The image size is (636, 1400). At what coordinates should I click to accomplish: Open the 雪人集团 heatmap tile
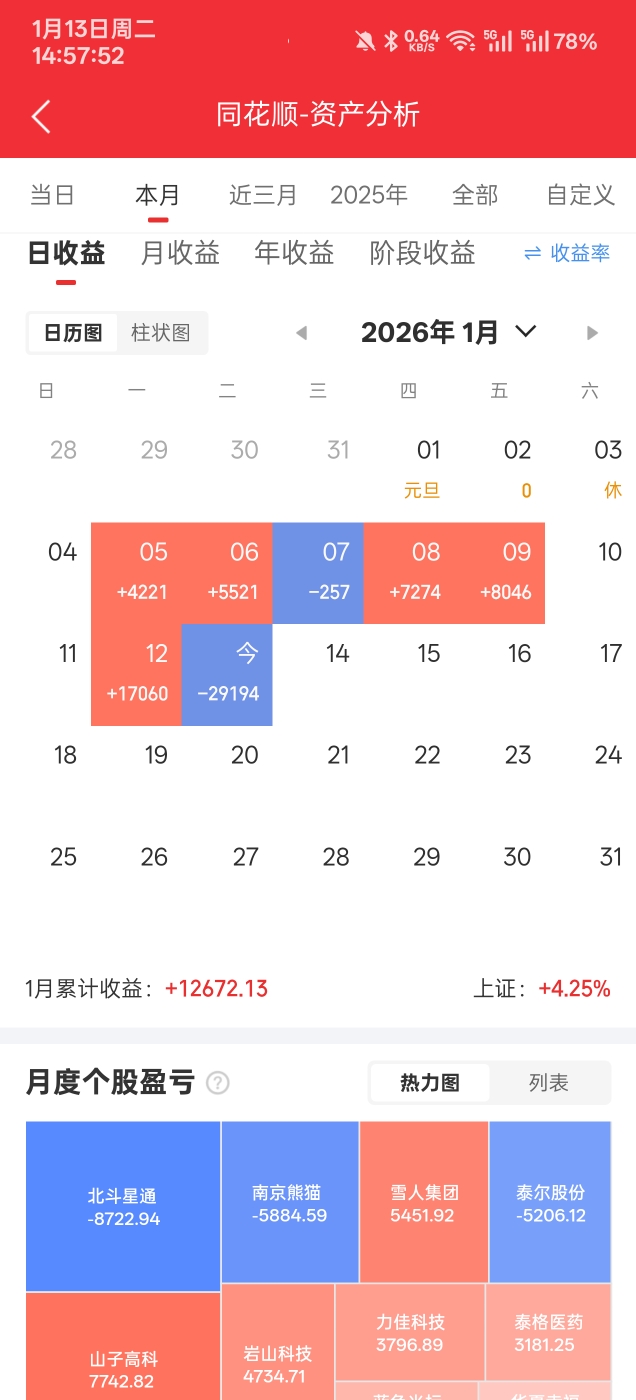[424, 1202]
